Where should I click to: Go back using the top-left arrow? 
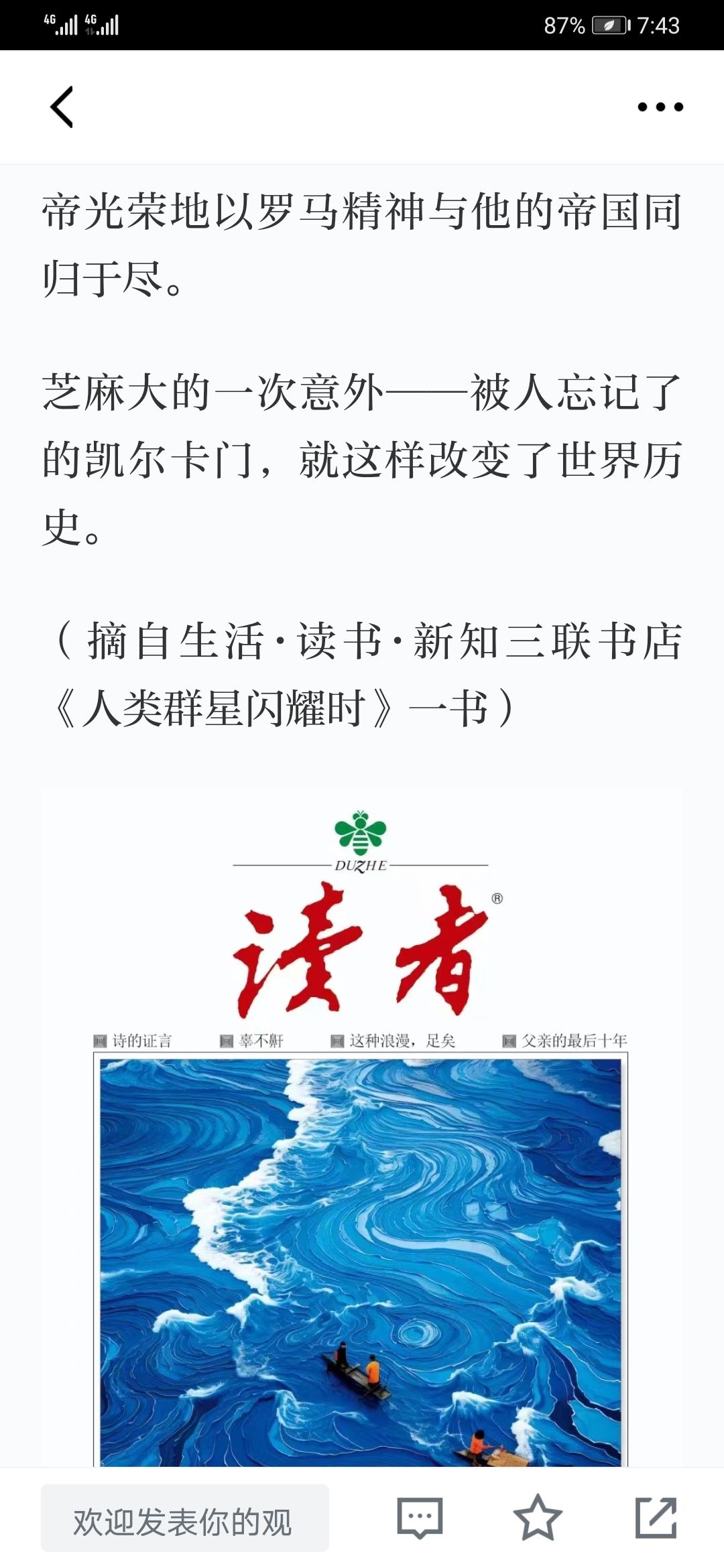(62, 107)
